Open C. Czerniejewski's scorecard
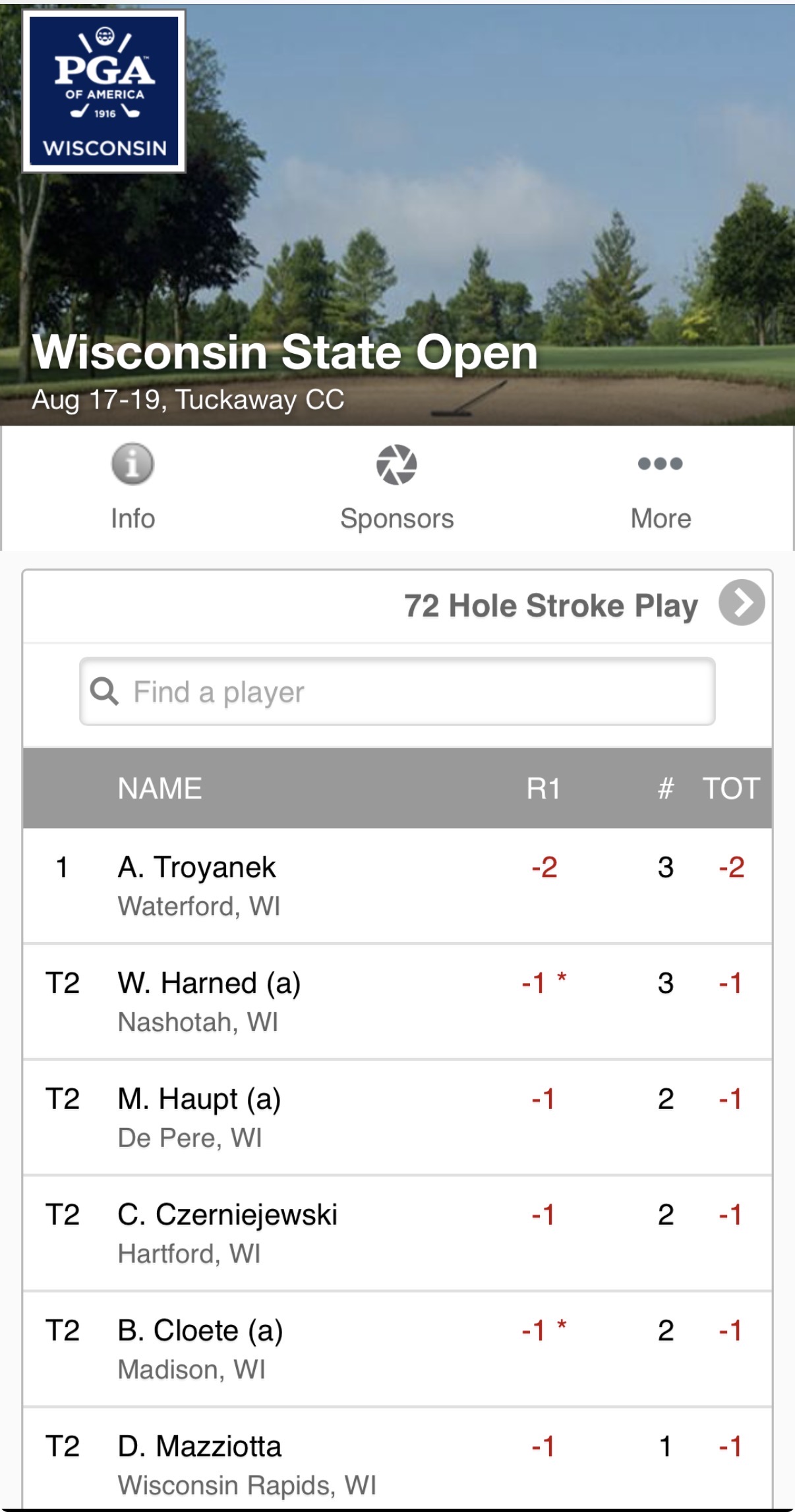This screenshot has height=1512, width=795. [398, 1233]
